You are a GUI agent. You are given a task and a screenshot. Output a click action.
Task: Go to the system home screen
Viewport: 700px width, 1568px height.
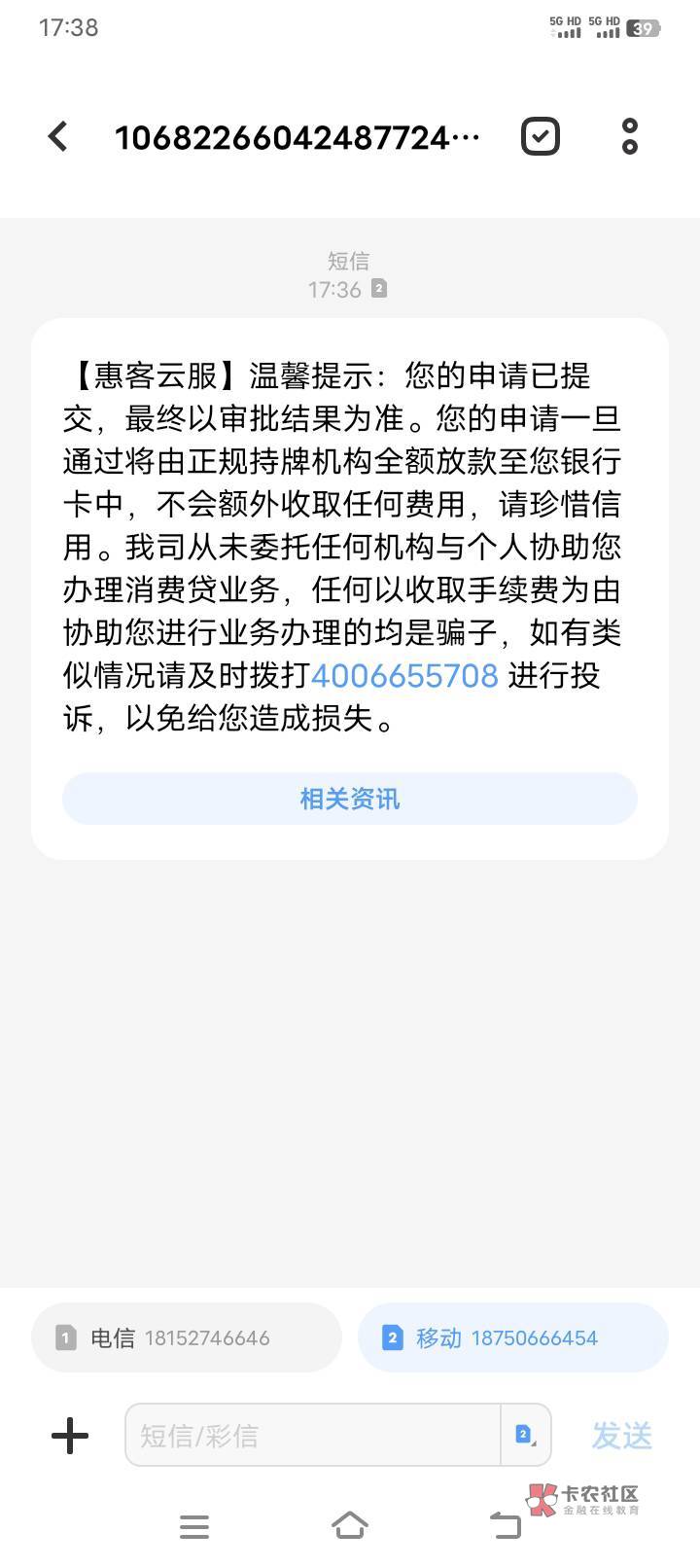click(x=350, y=1526)
